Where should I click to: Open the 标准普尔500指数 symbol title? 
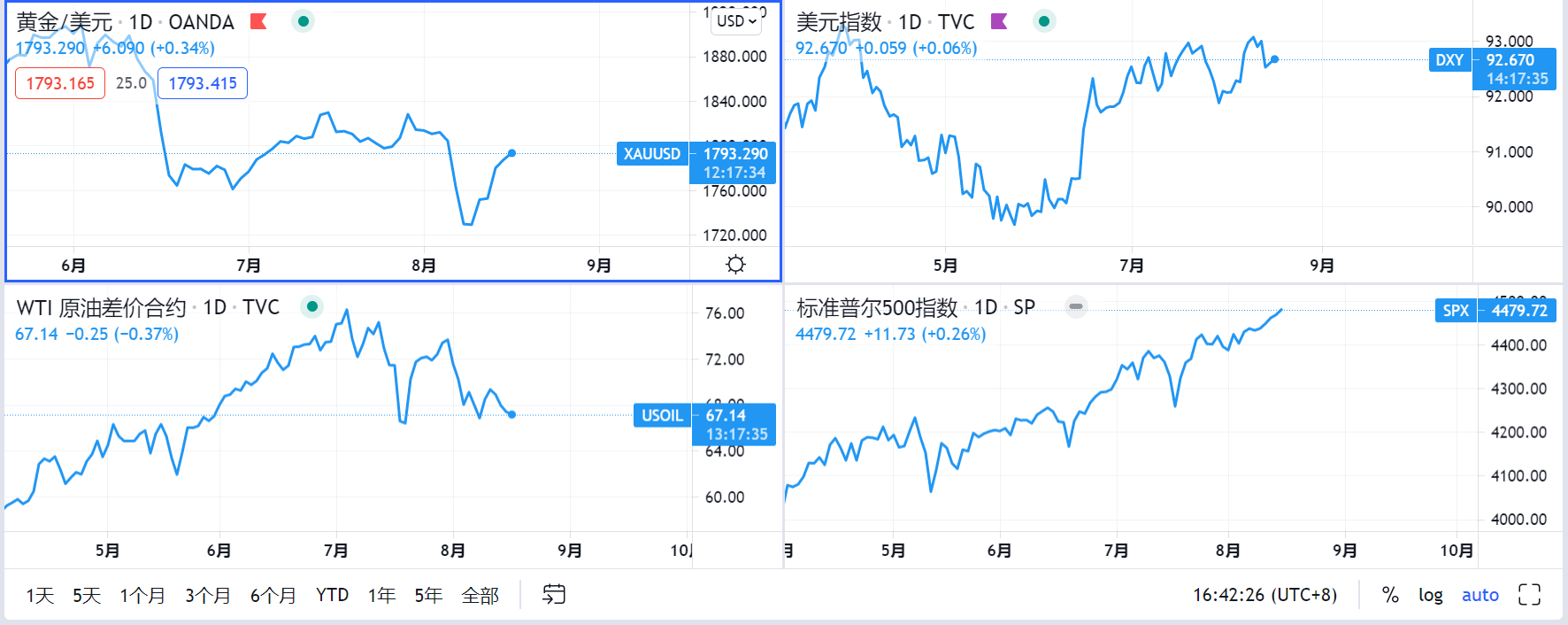pos(877,307)
